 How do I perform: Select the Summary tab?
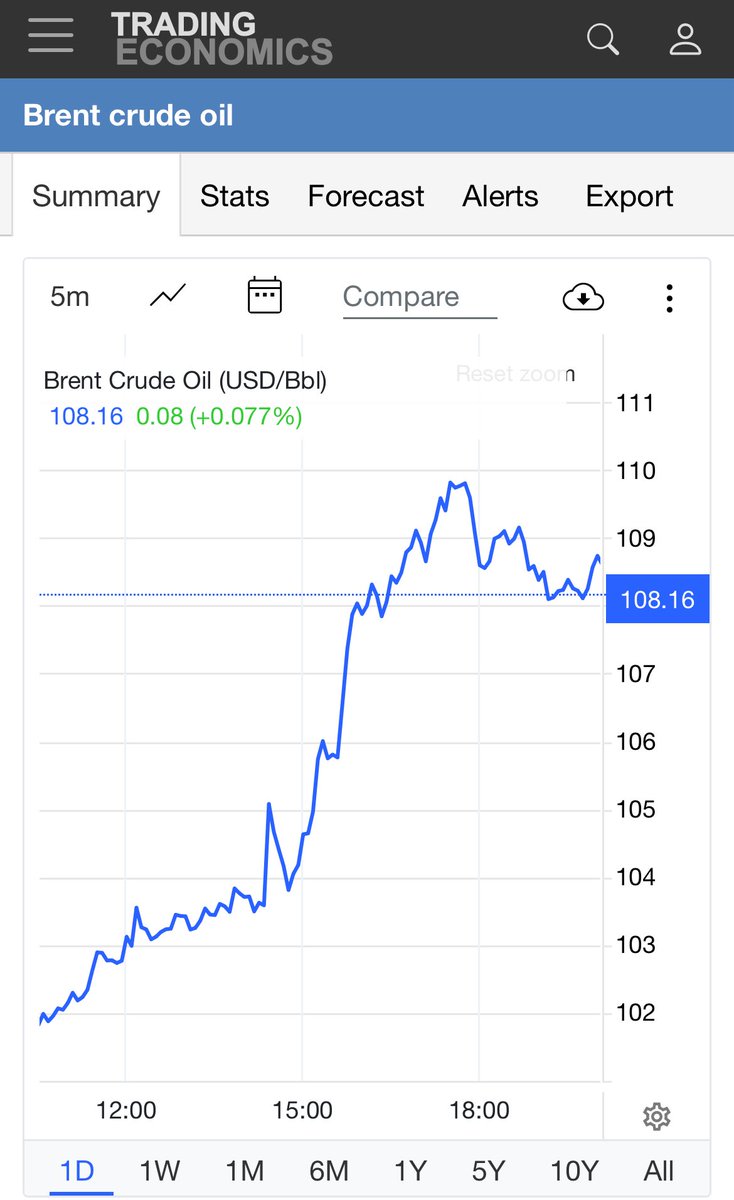point(96,196)
